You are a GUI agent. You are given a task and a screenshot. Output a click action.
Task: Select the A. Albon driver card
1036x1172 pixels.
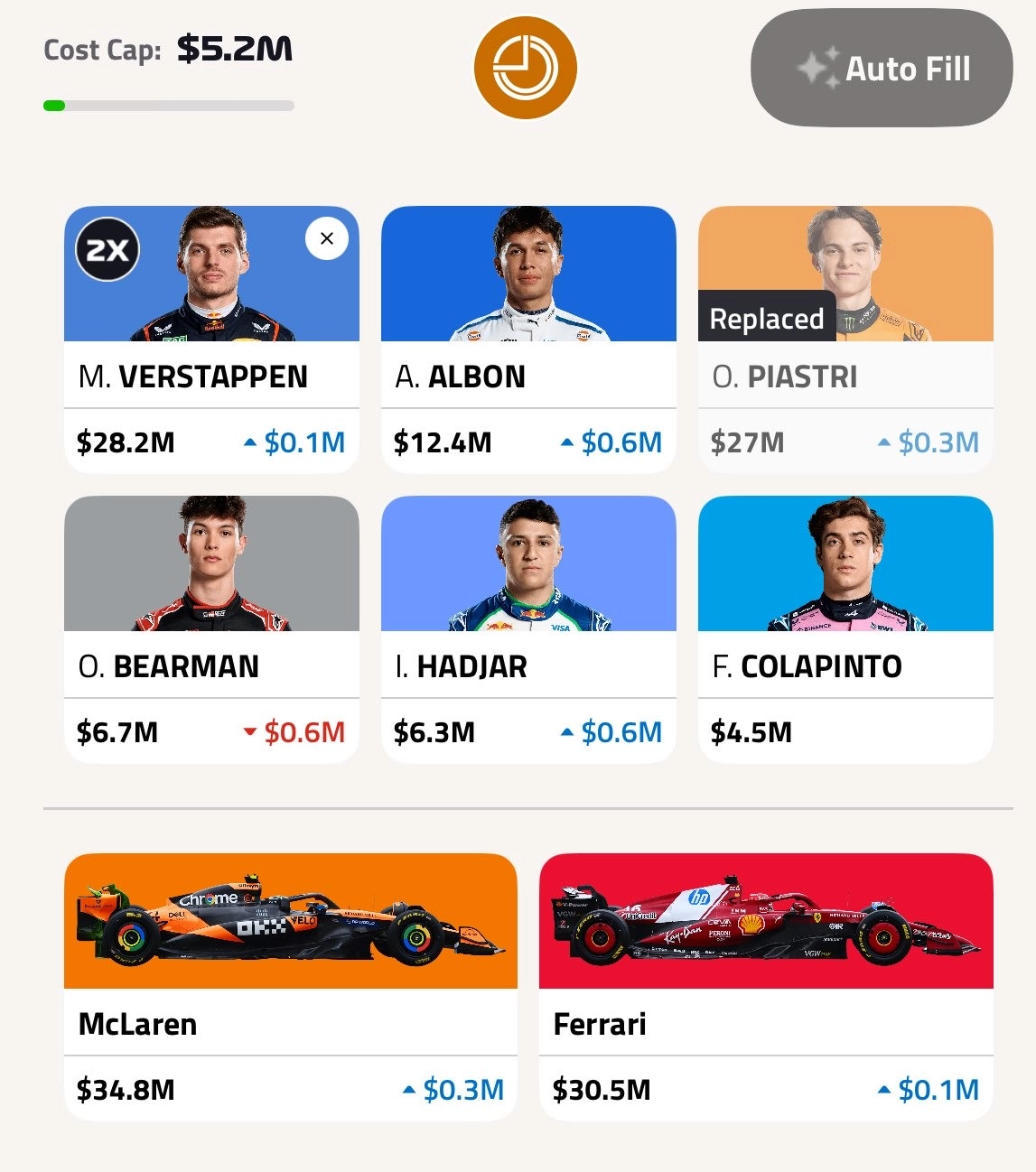pos(528,339)
